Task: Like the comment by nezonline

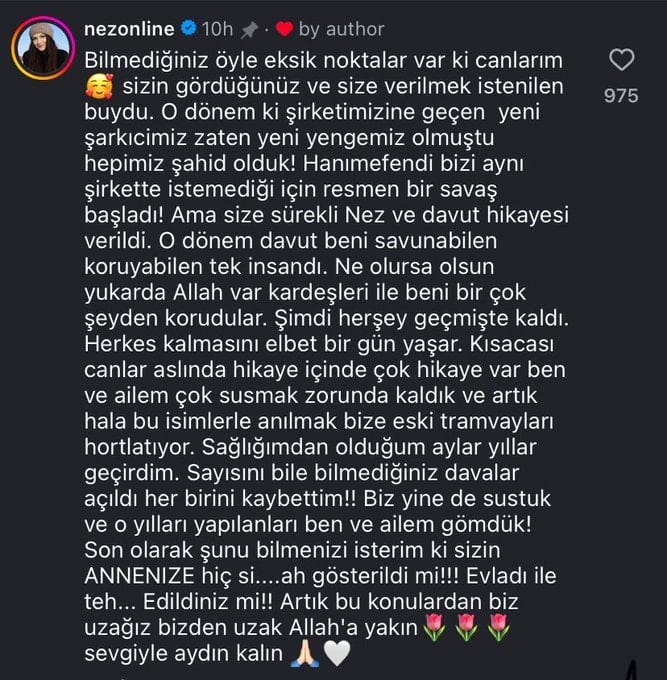Action: click(622, 61)
